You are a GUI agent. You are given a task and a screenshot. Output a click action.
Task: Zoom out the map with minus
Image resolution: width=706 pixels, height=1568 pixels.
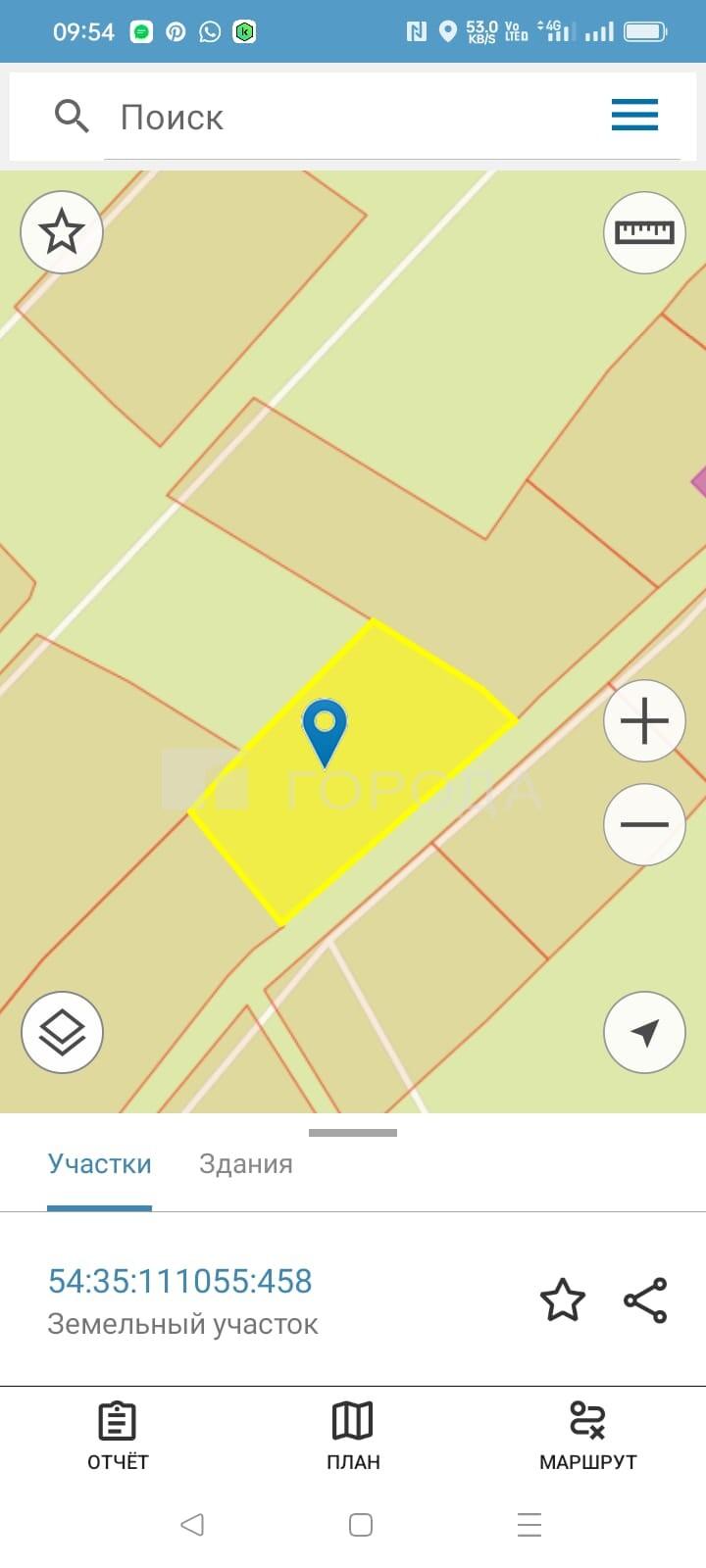click(644, 824)
